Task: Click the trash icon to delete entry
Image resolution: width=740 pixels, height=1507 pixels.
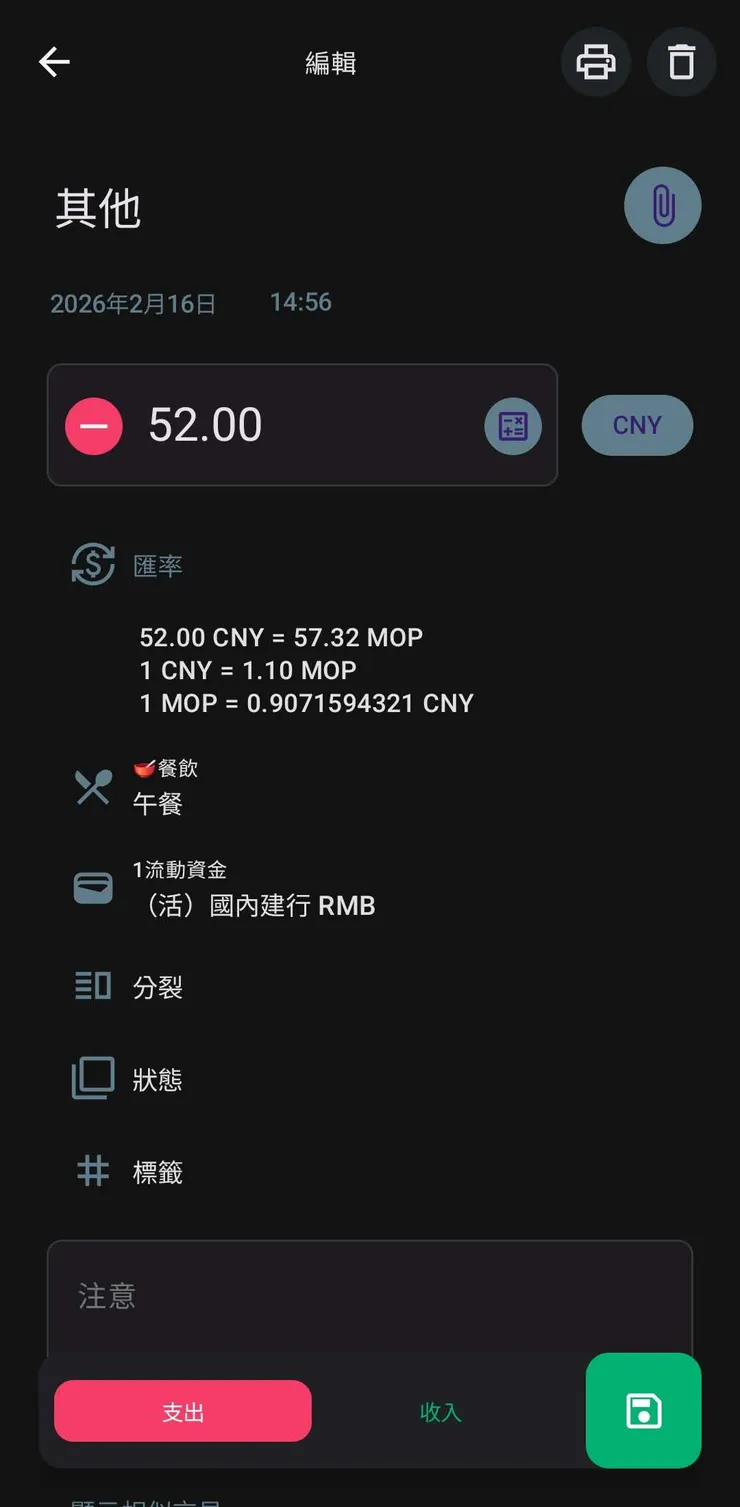Action: coord(681,62)
